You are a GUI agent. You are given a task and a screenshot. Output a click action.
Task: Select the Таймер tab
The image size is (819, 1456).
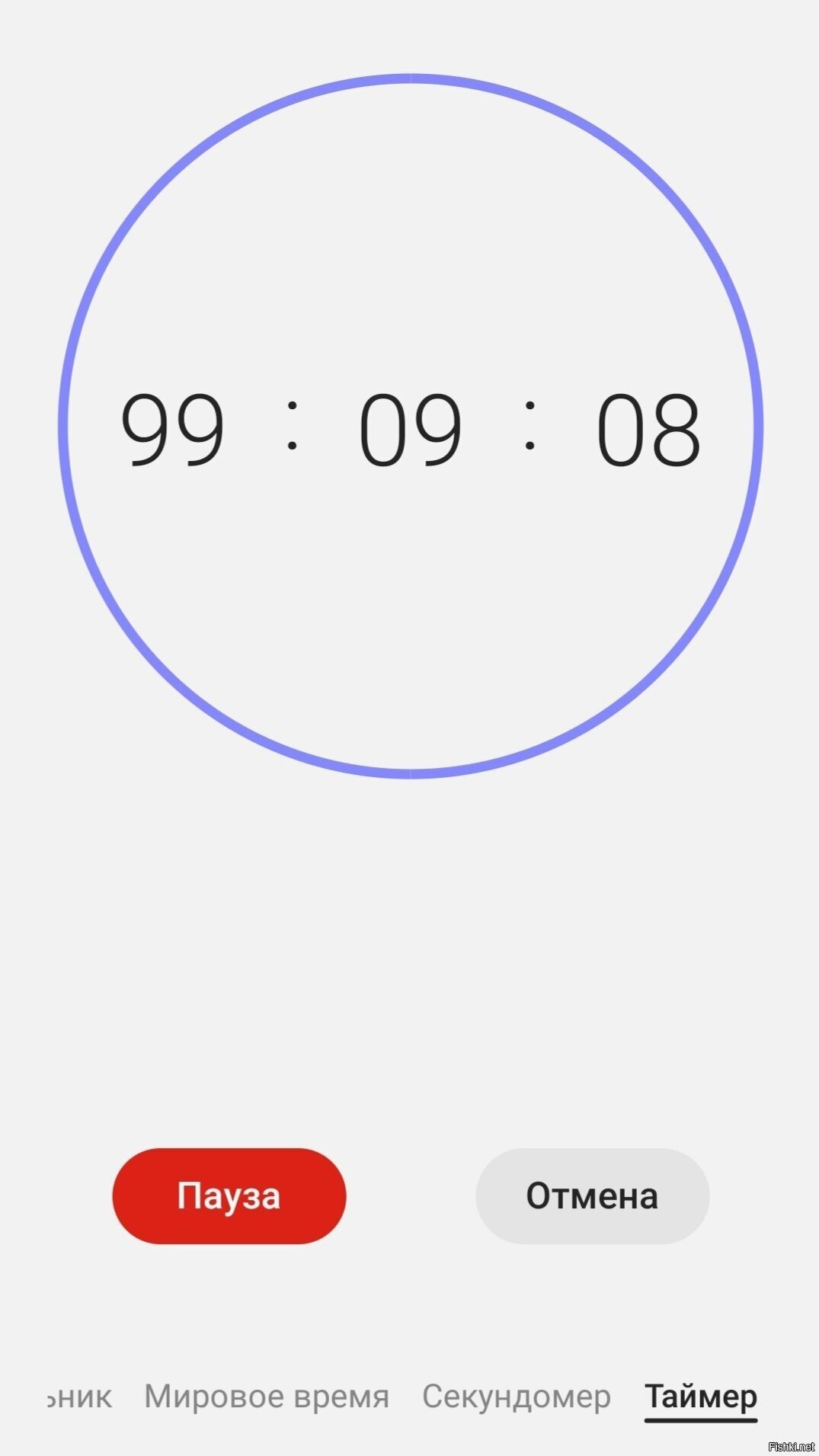(700, 1397)
